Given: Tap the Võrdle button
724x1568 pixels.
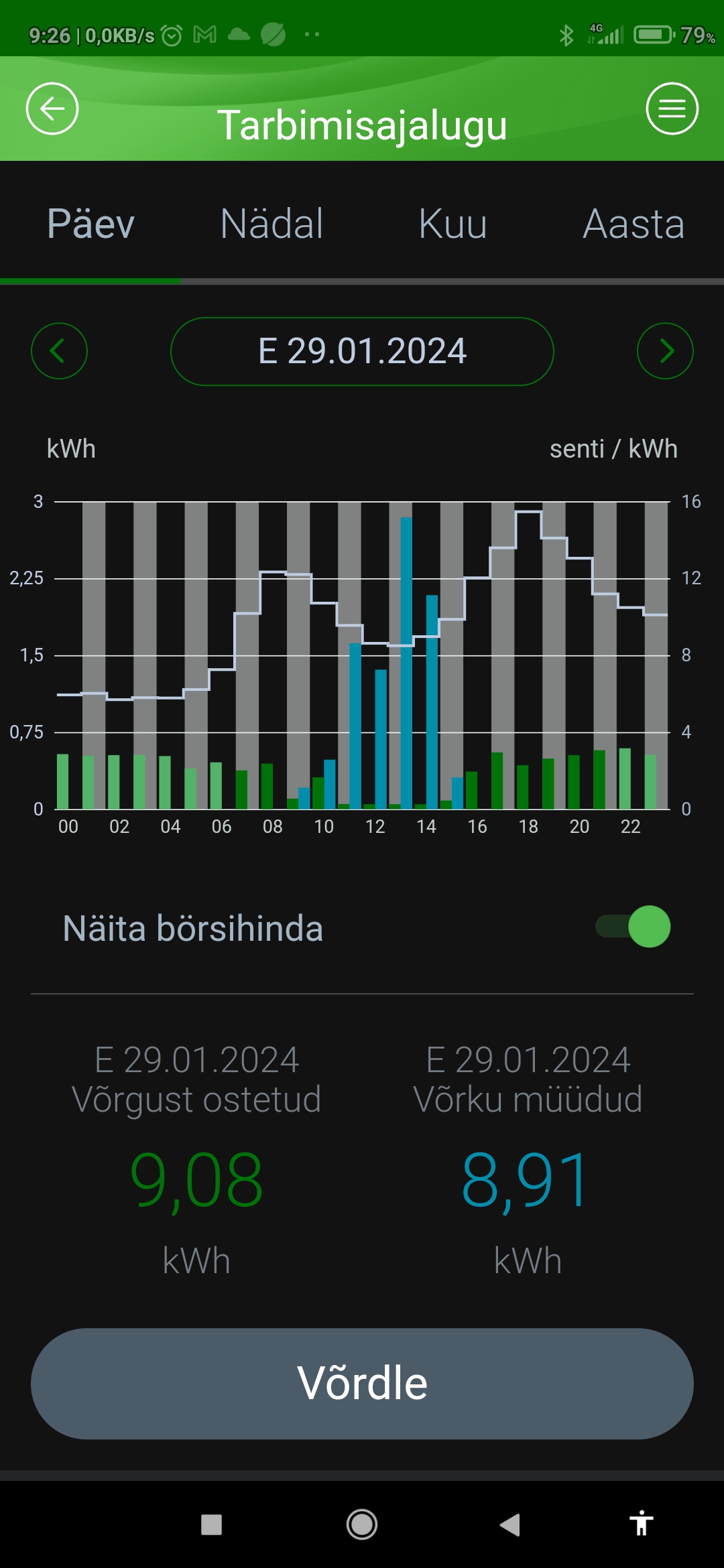Looking at the screenshot, I should [x=362, y=1383].
